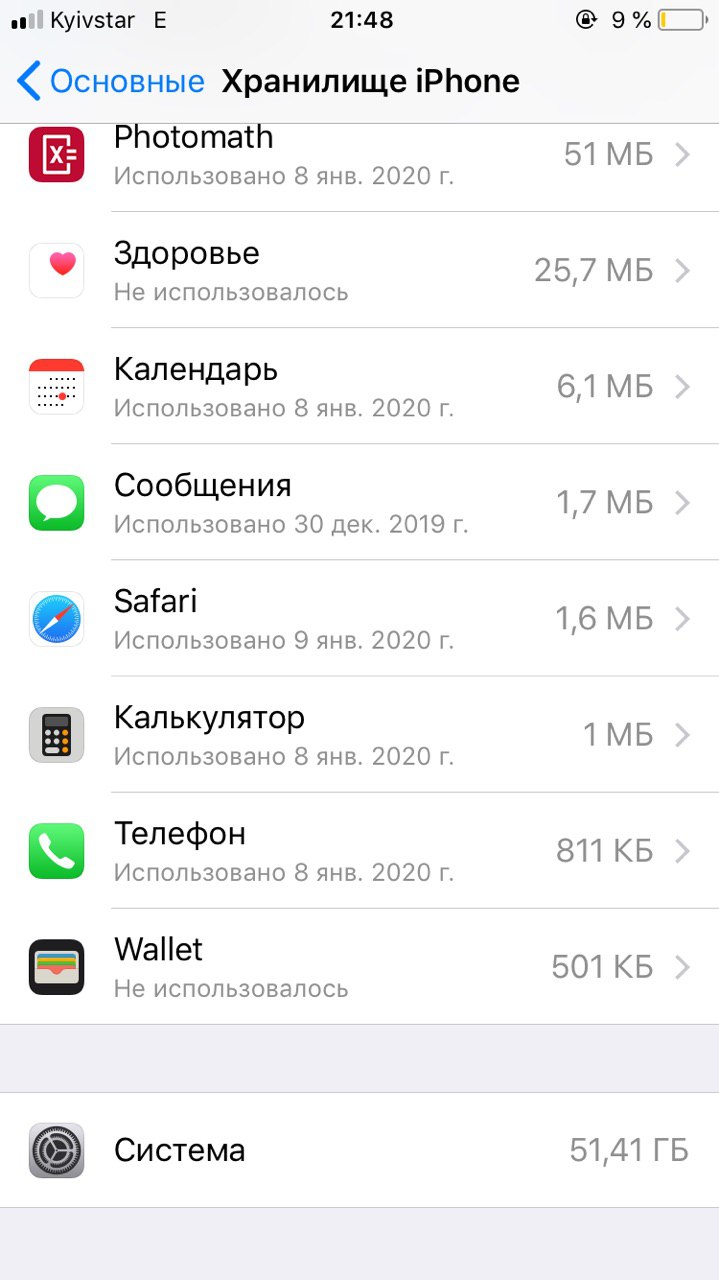
Task: Open the Здоровье storage row
Action: 359,270
